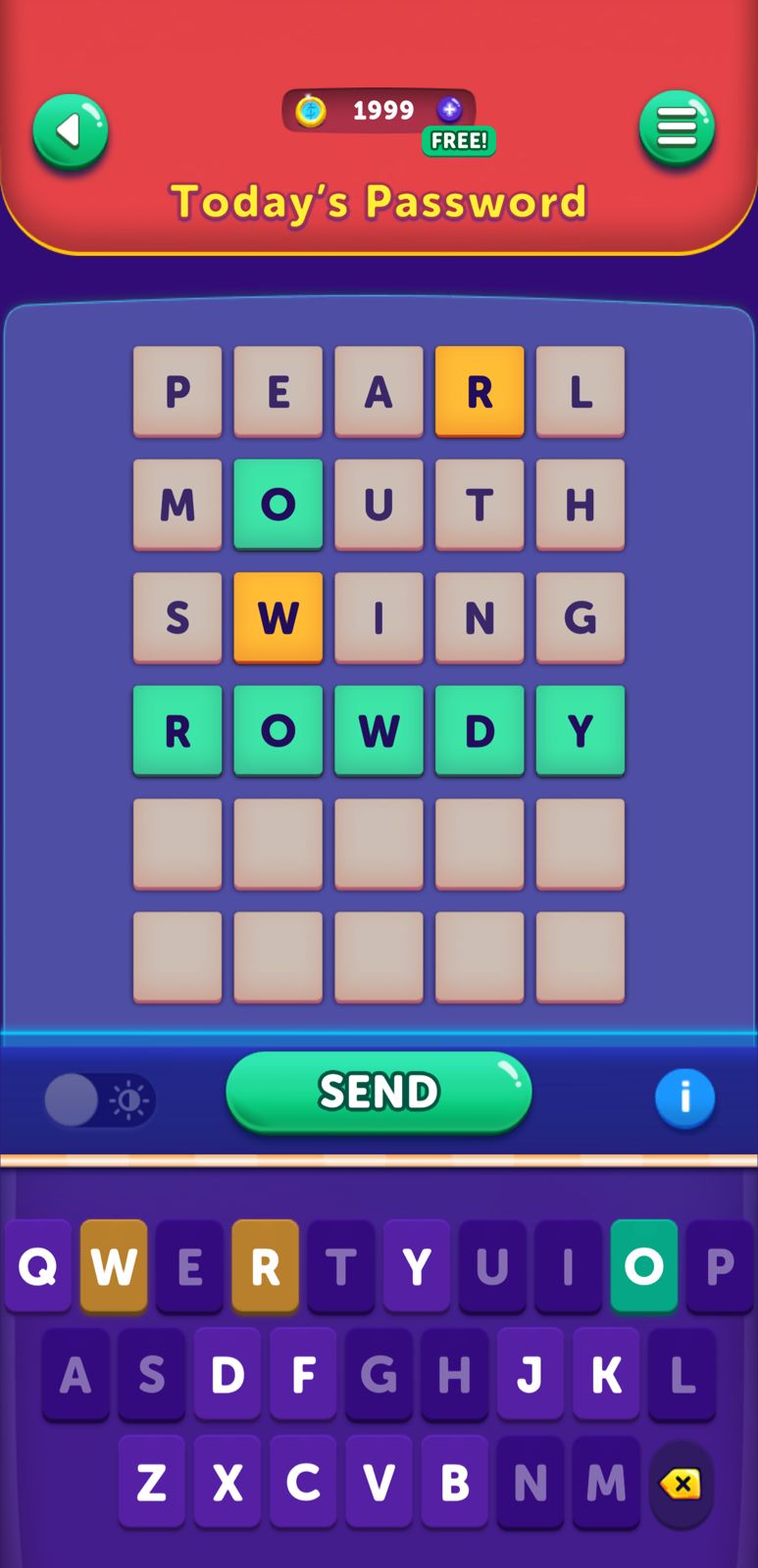Open the green hamburger menu
The image size is (758, 1568).
click(677, 127)
